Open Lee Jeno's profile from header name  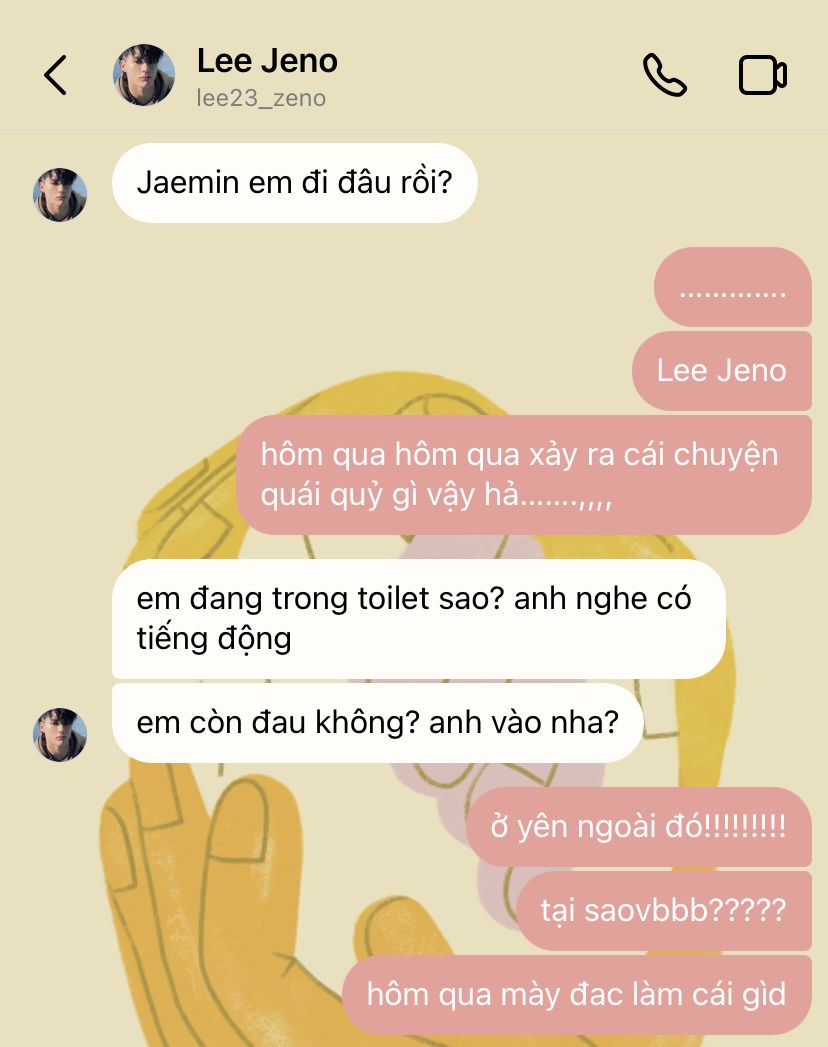point(267,62)
